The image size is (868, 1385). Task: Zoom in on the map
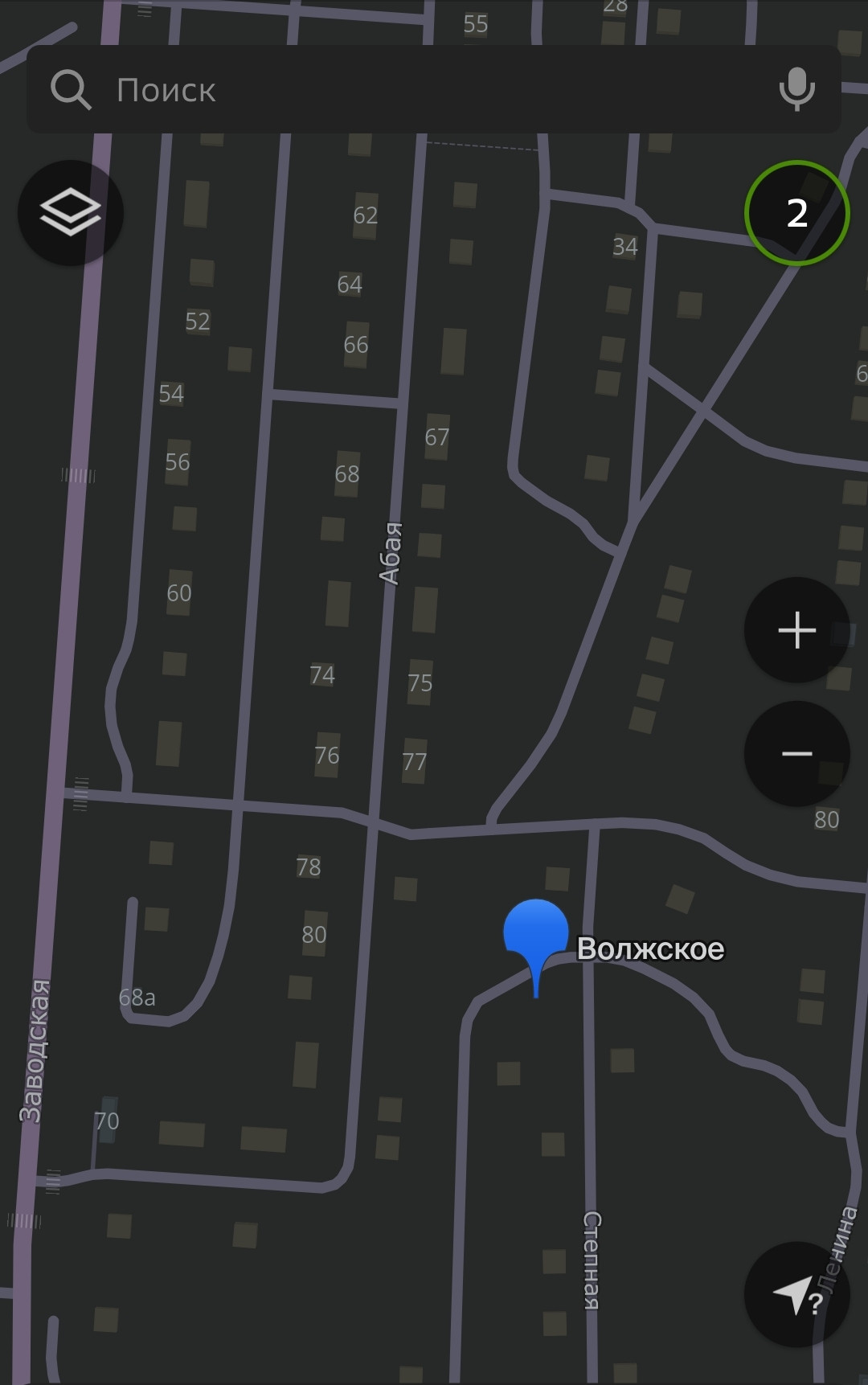pos(796,629)
